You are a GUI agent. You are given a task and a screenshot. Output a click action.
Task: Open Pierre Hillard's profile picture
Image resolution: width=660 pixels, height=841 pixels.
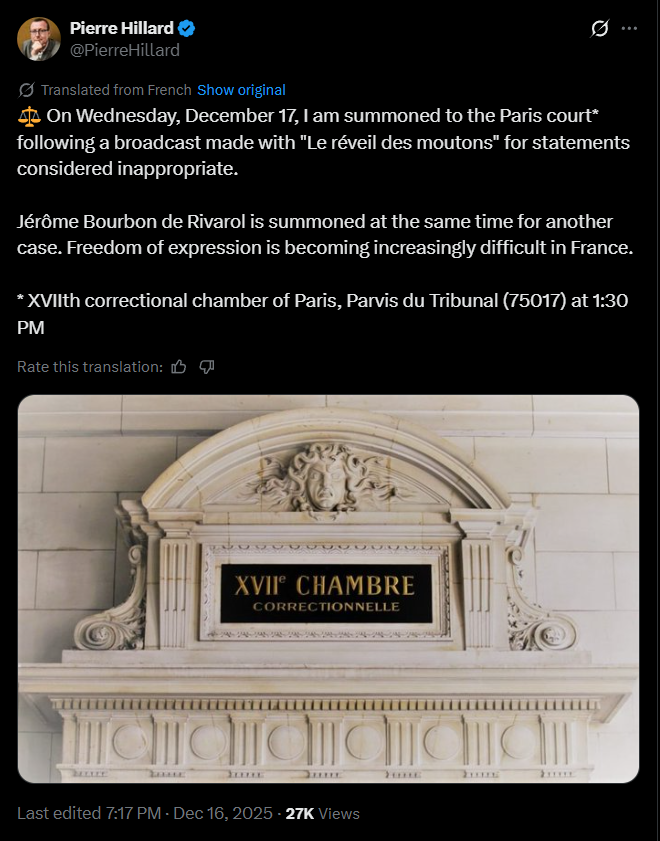(38, 38)
